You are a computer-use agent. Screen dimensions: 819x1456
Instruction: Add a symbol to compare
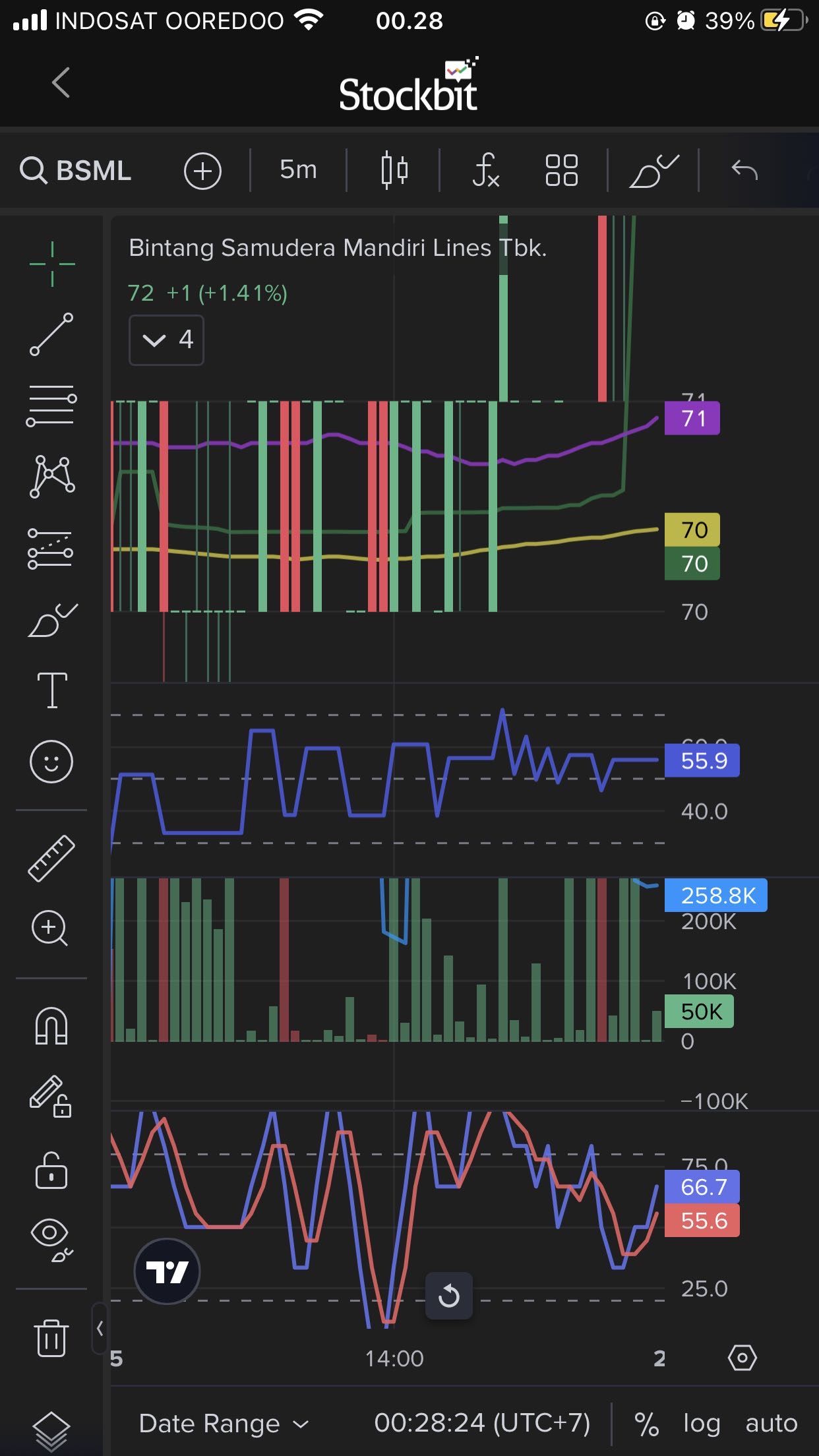(202, 171)
